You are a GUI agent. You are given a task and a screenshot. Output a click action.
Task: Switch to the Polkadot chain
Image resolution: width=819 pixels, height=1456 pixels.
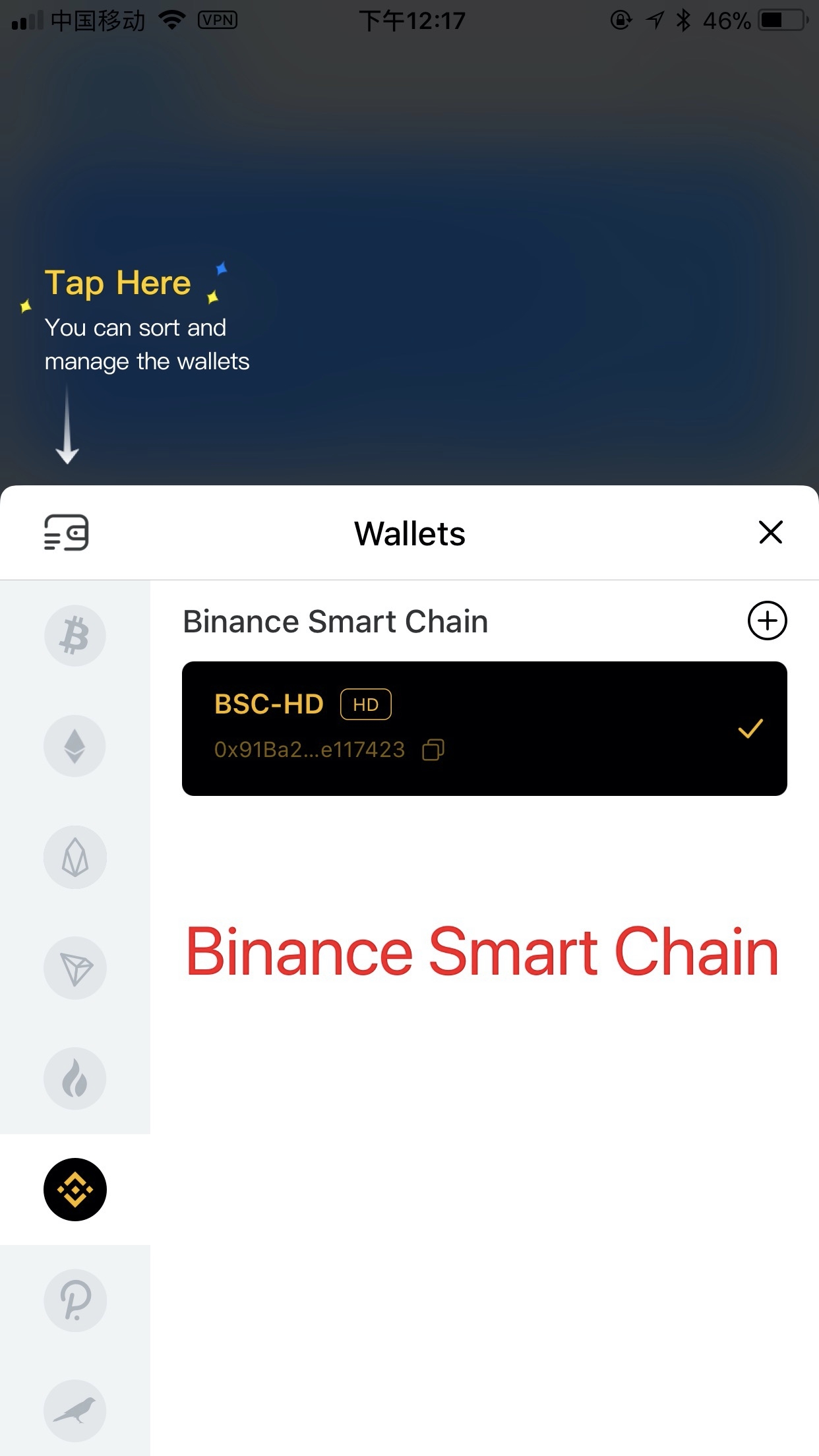coord(75,1300)
